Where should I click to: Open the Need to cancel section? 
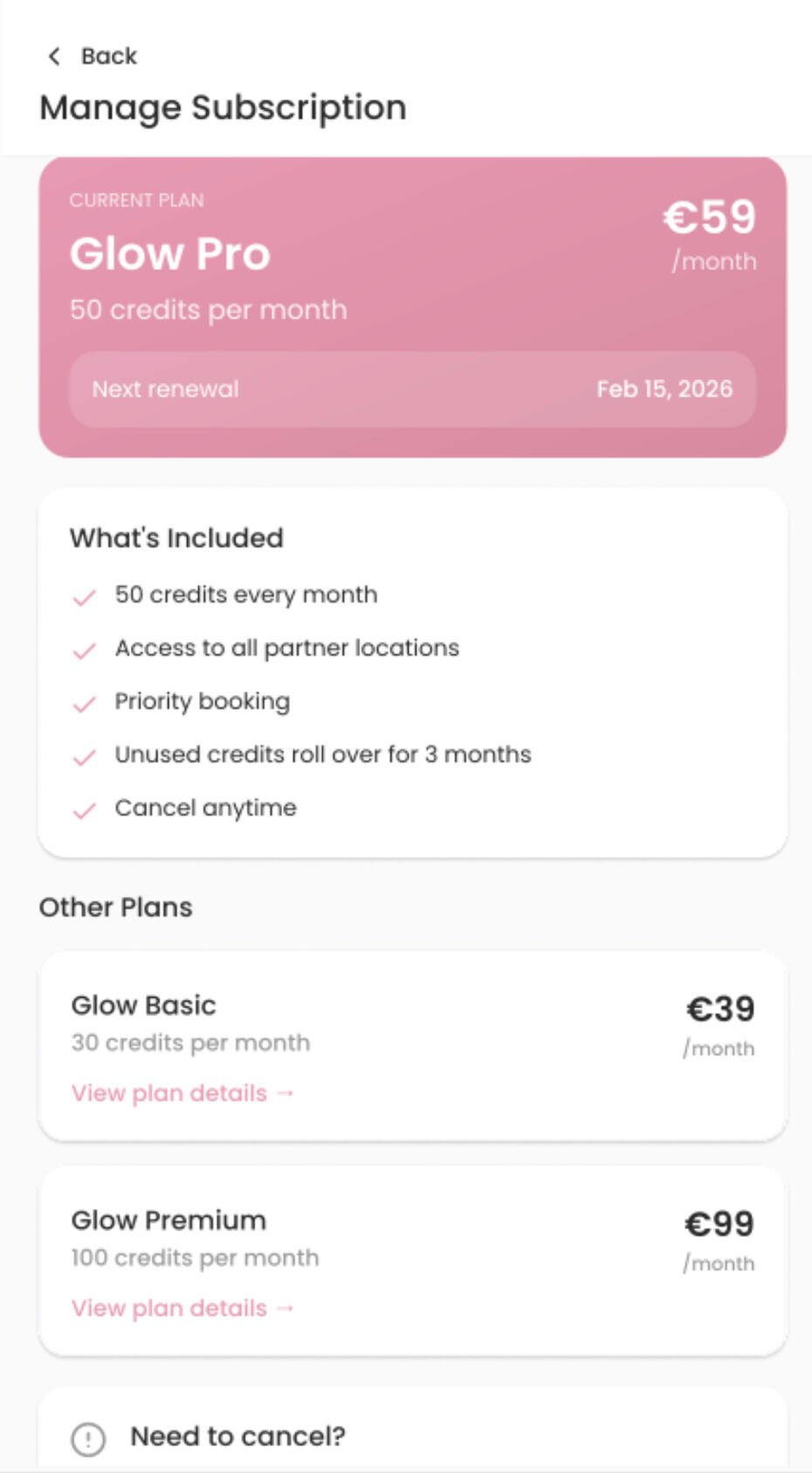[x=237, y=1436]
